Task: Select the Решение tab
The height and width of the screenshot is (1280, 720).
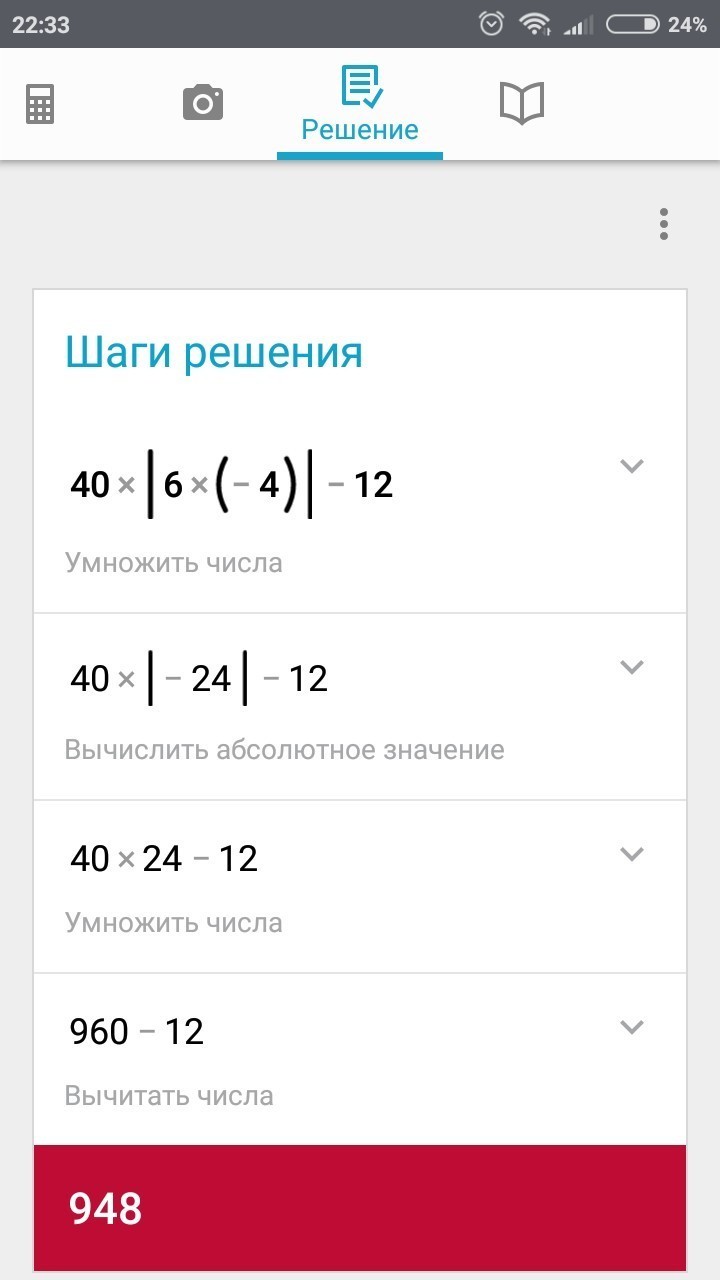Action: pos(360,105)
